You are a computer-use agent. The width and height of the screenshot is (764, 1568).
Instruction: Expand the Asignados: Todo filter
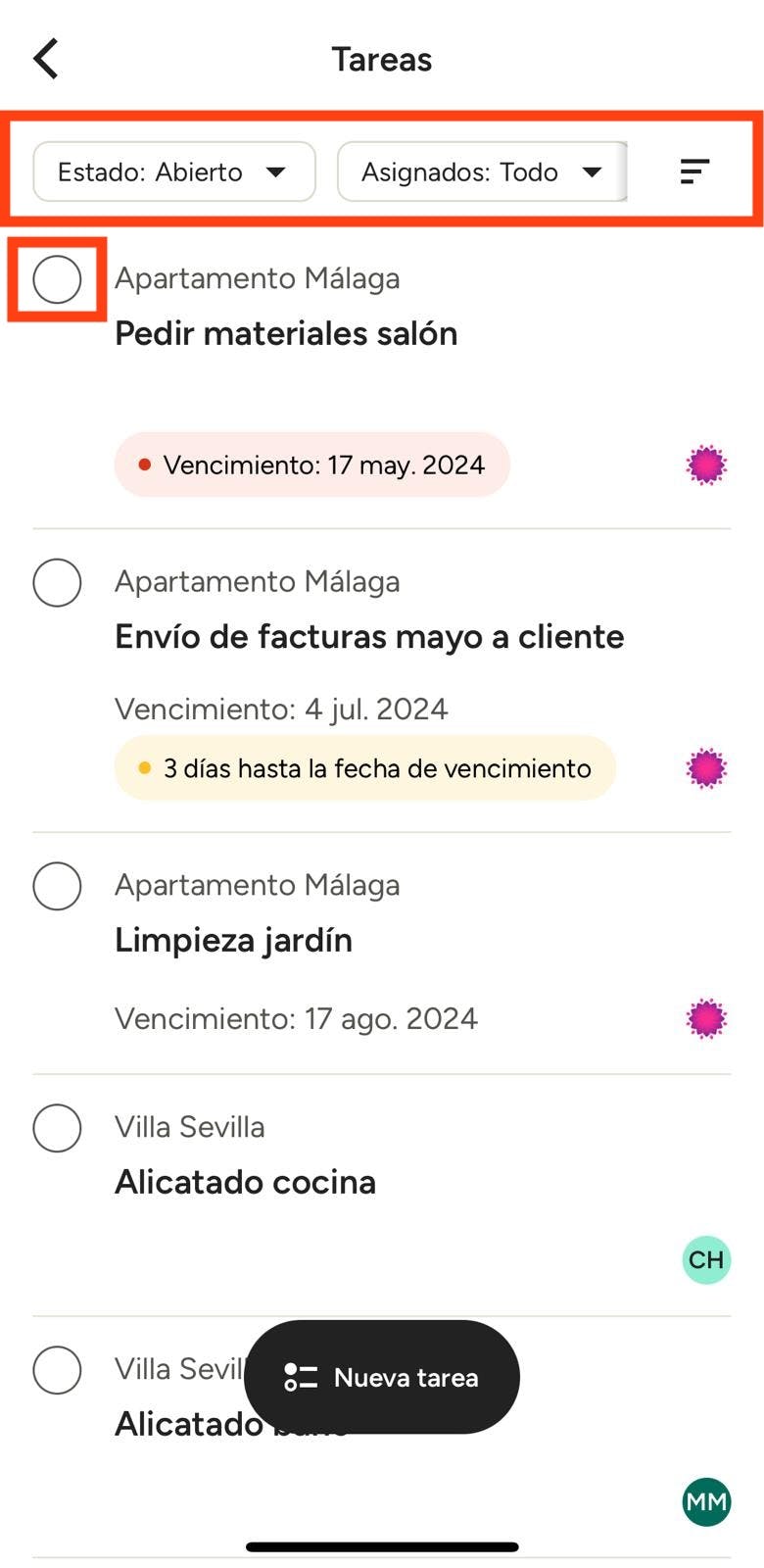(481, 172)
